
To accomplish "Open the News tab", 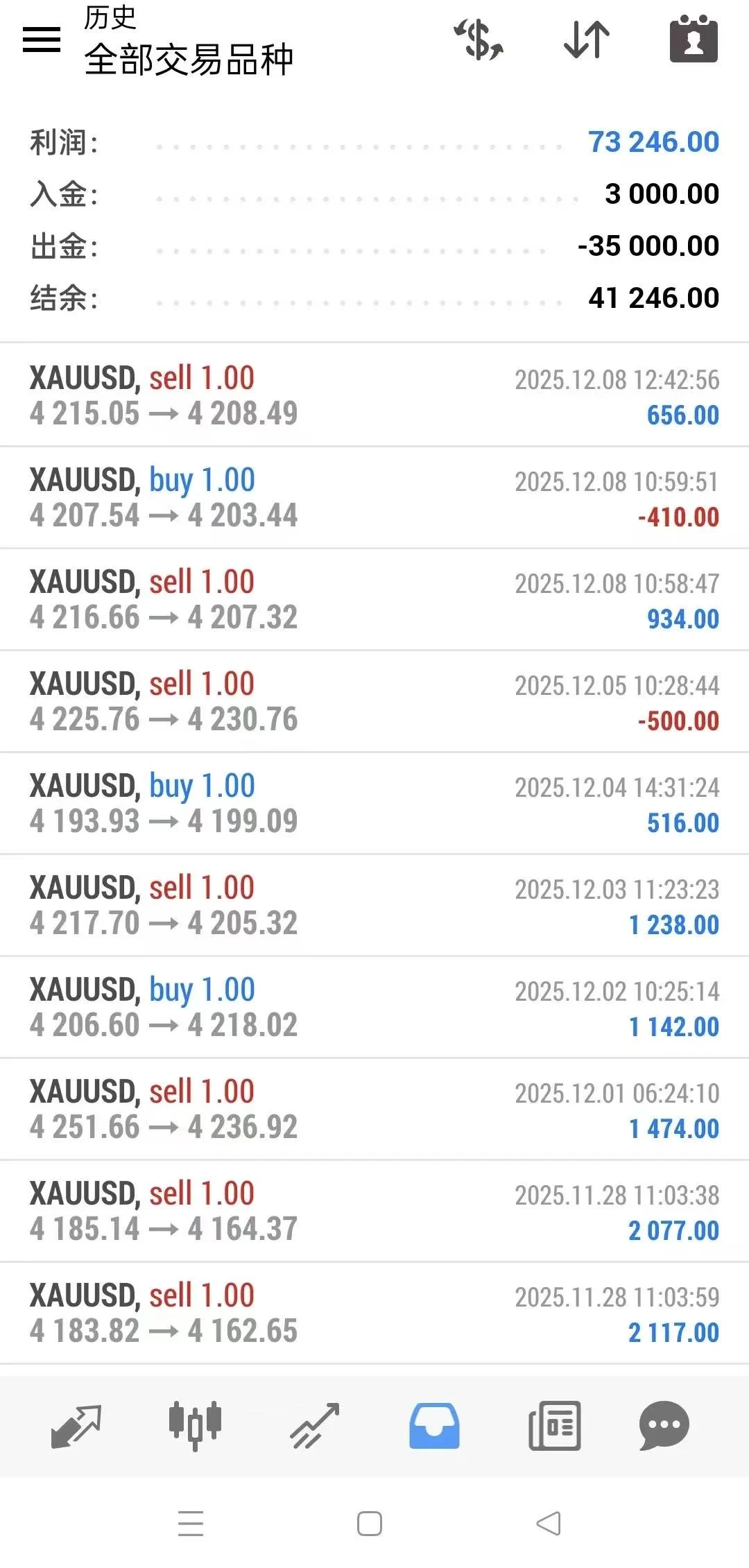I will coord(554,1426).
